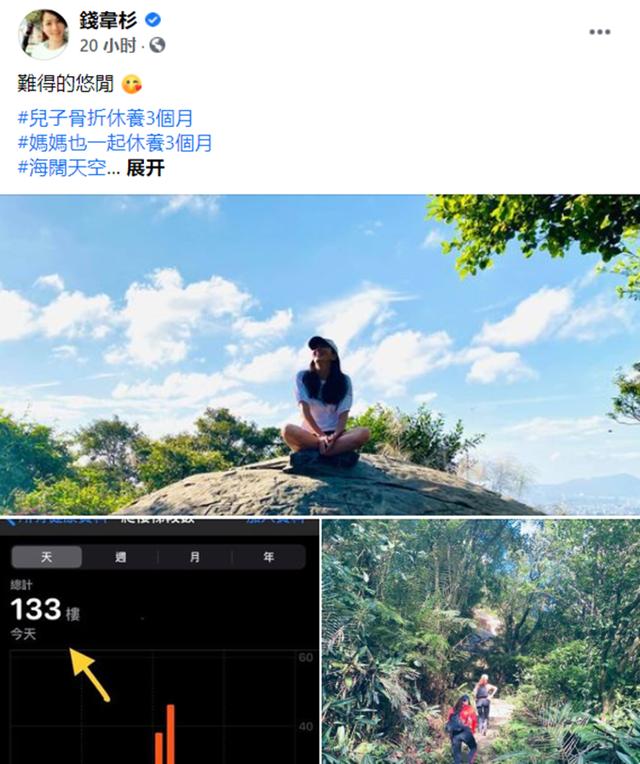Open hashtag #媽媽也一起休養3個月

(115, 143)
